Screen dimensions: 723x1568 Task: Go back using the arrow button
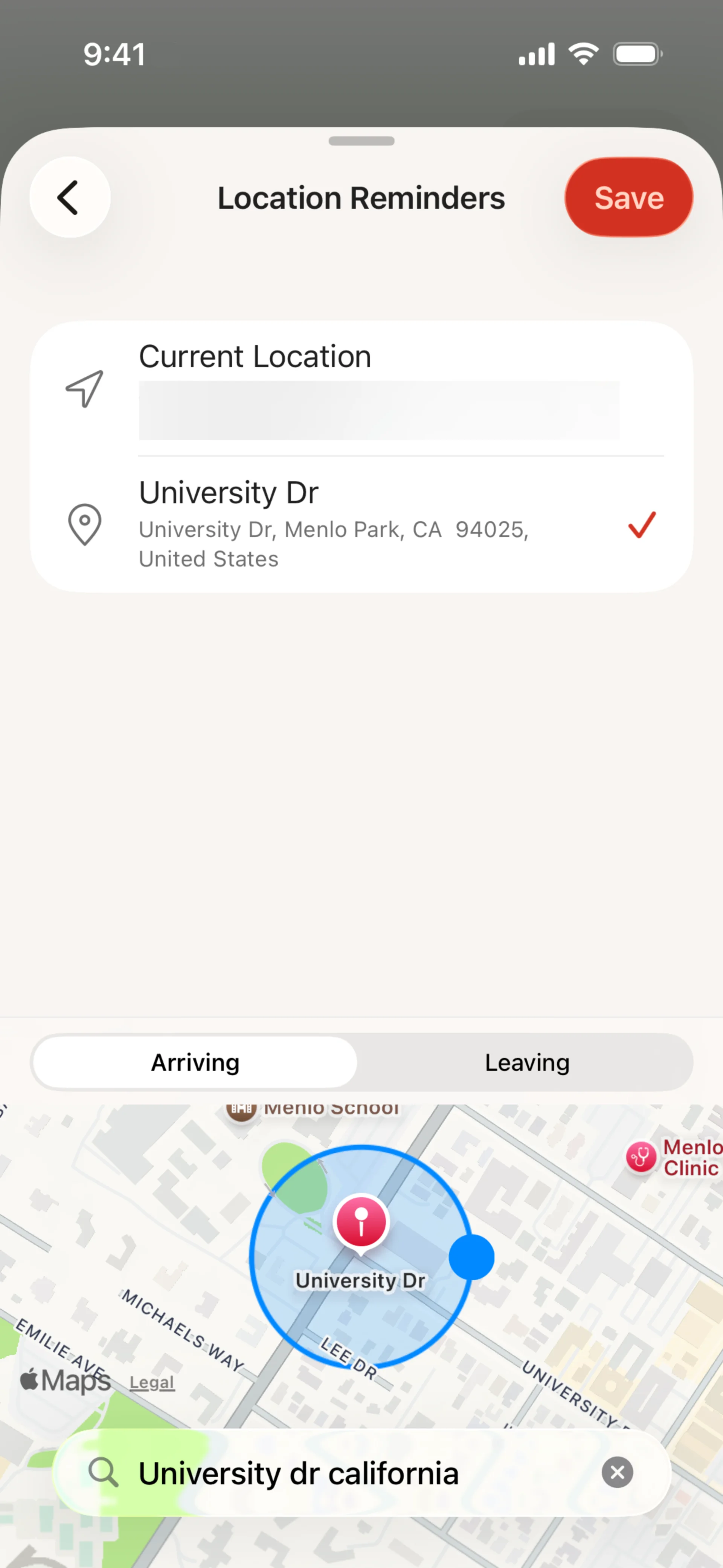69,197
